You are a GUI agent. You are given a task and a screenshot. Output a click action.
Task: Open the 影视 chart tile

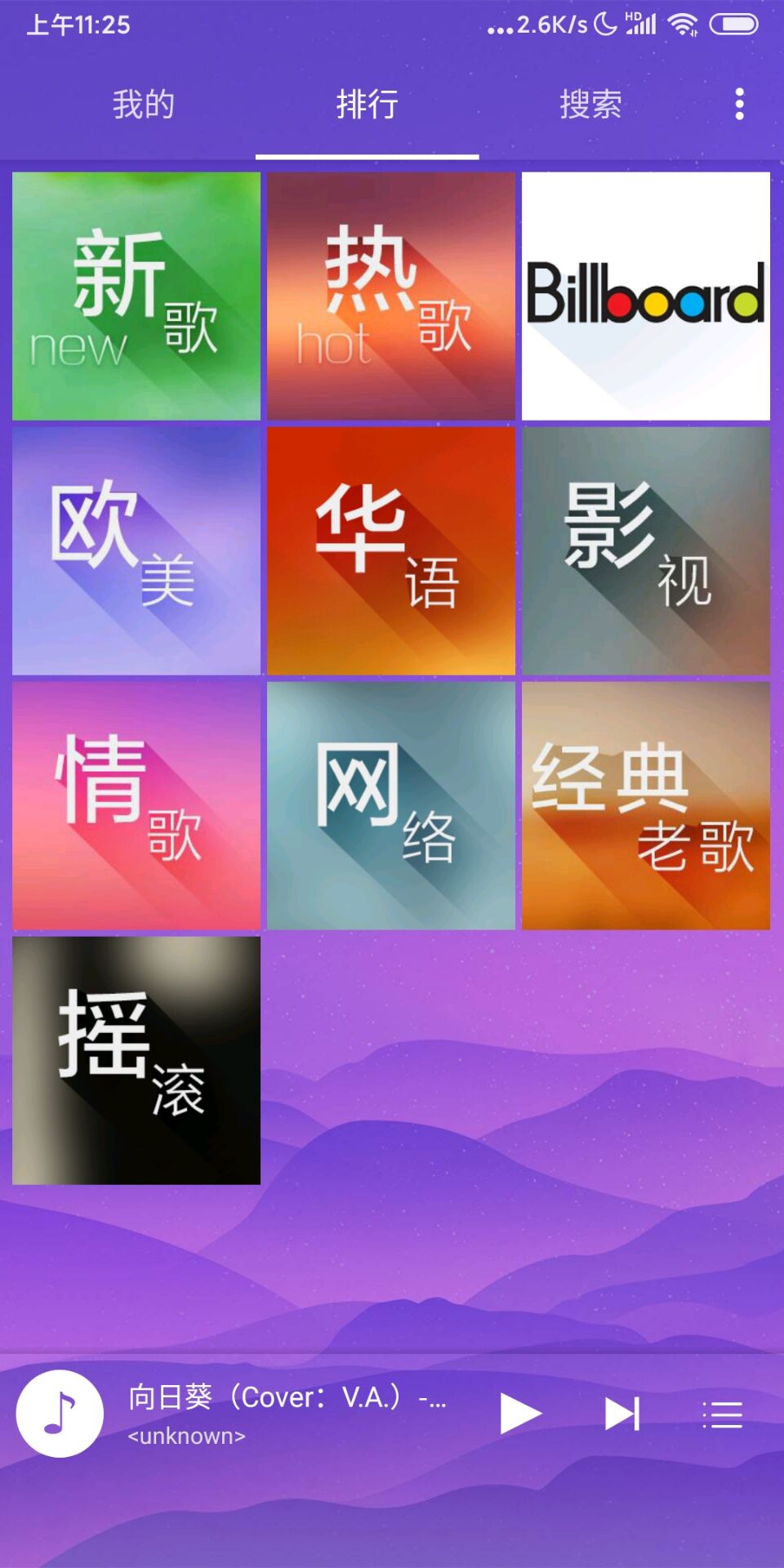(646, 550)
